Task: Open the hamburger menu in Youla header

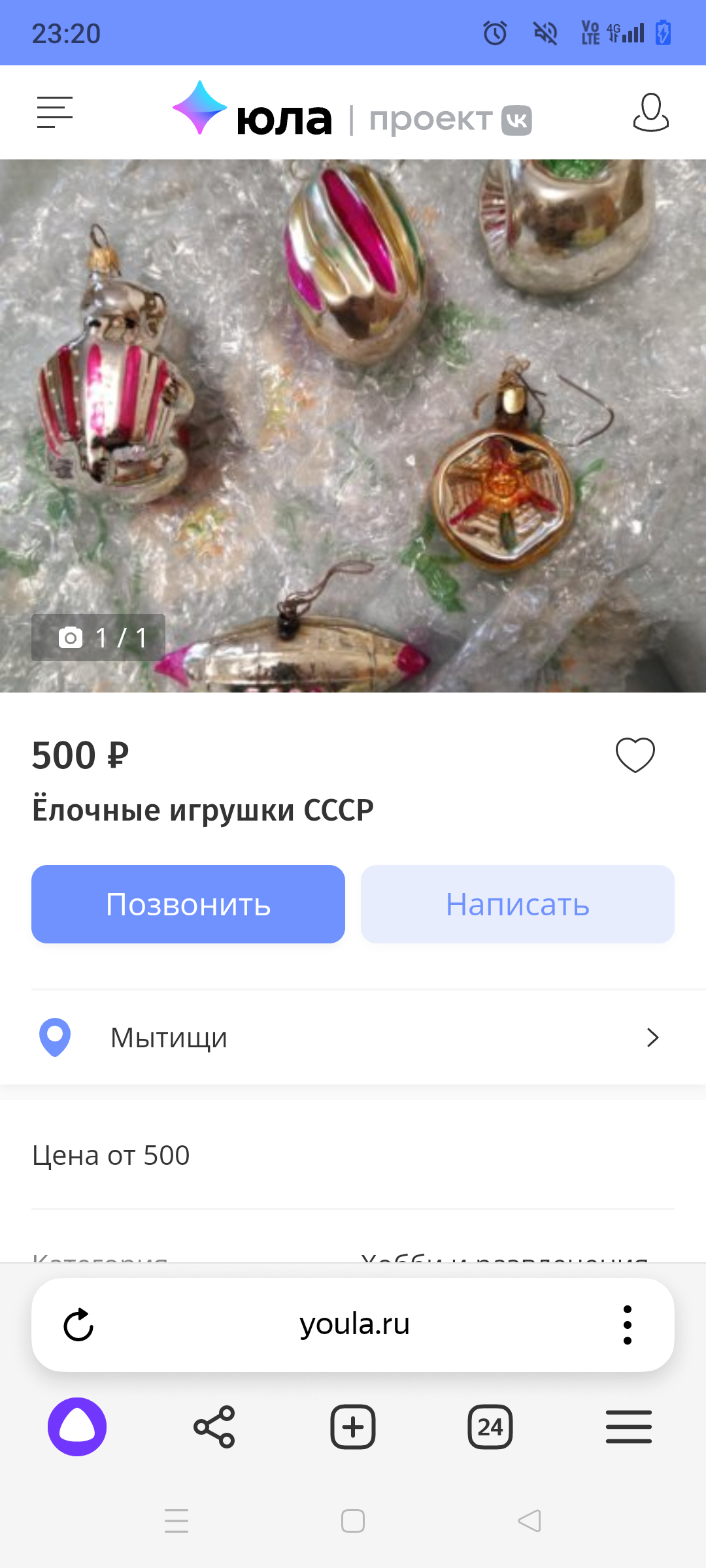Action: (x=54, y=112)
